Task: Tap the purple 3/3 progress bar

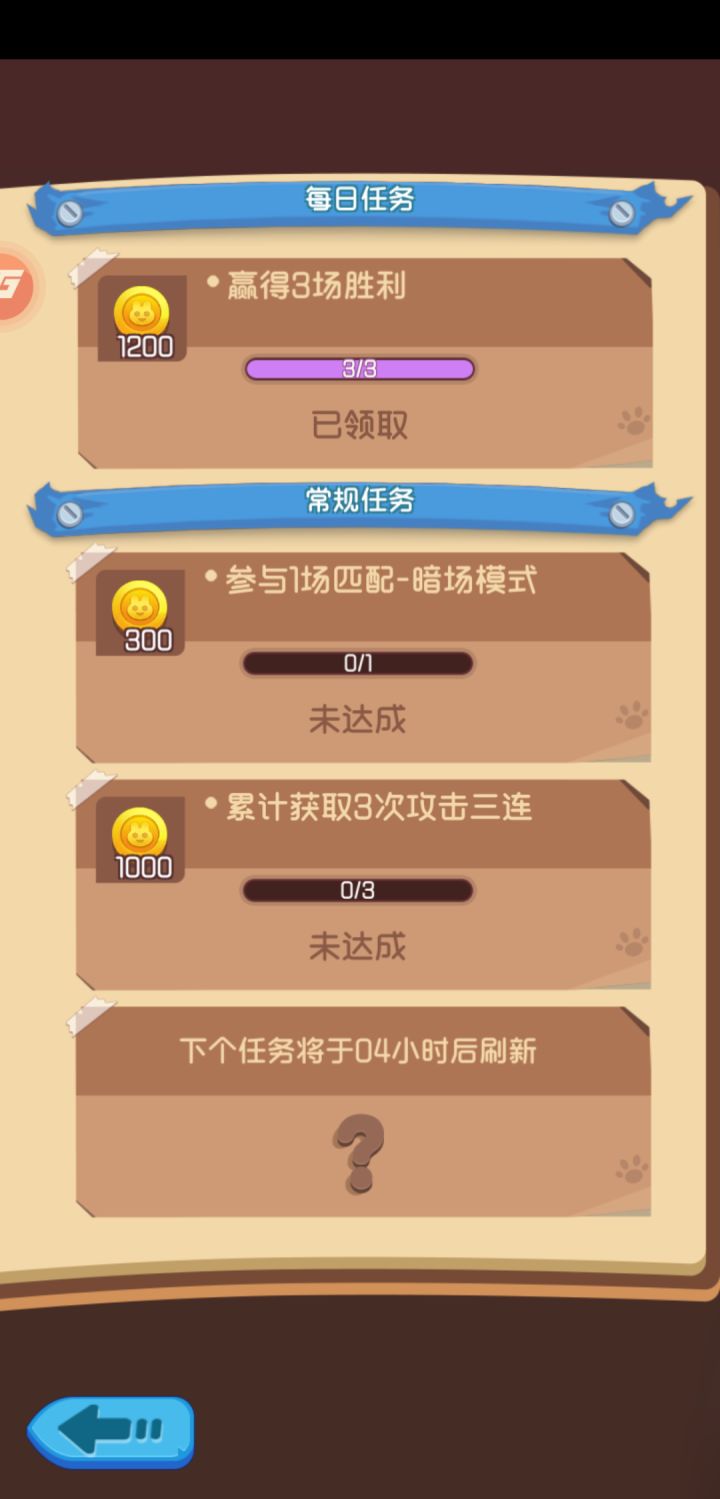Action: click(360, 369)
